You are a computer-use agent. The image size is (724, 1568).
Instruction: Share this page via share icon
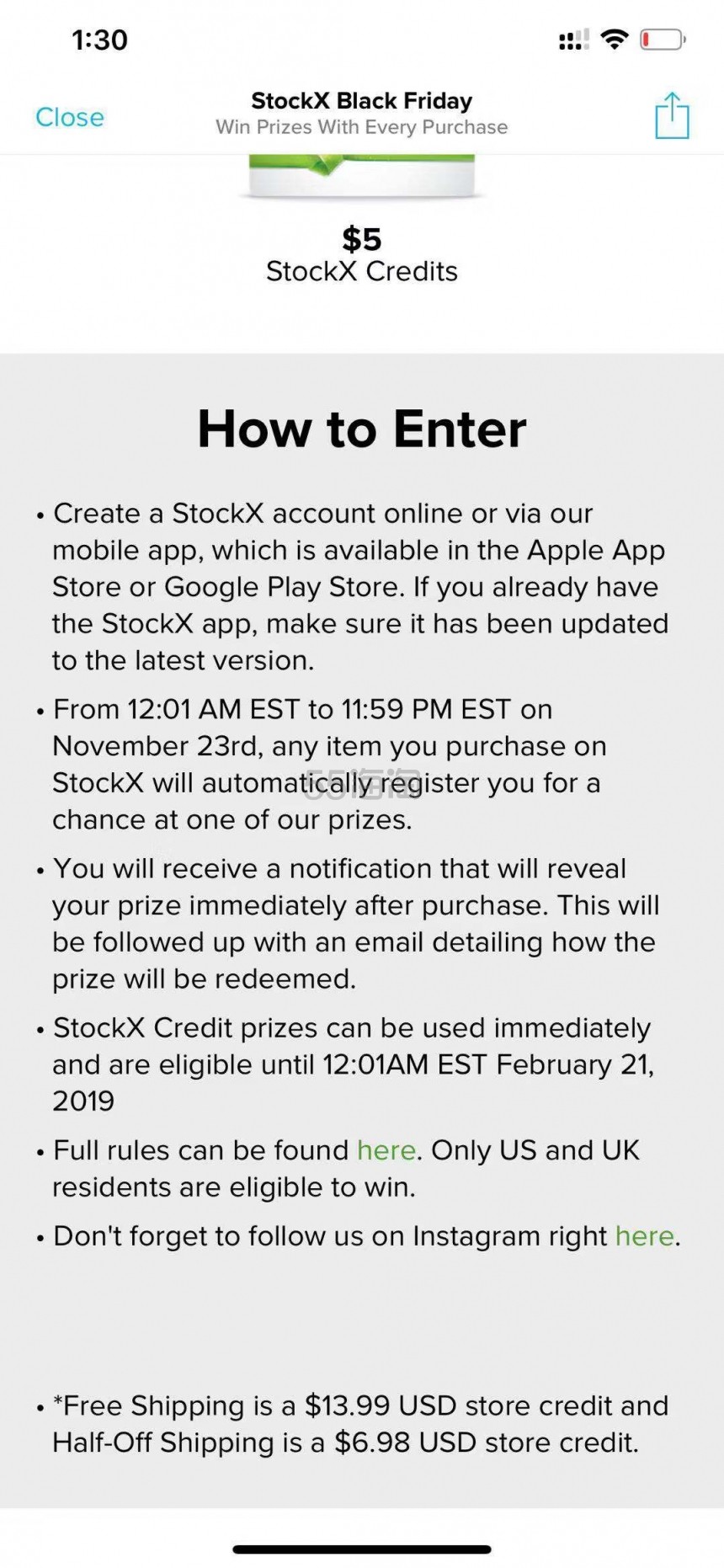[671, 116]
